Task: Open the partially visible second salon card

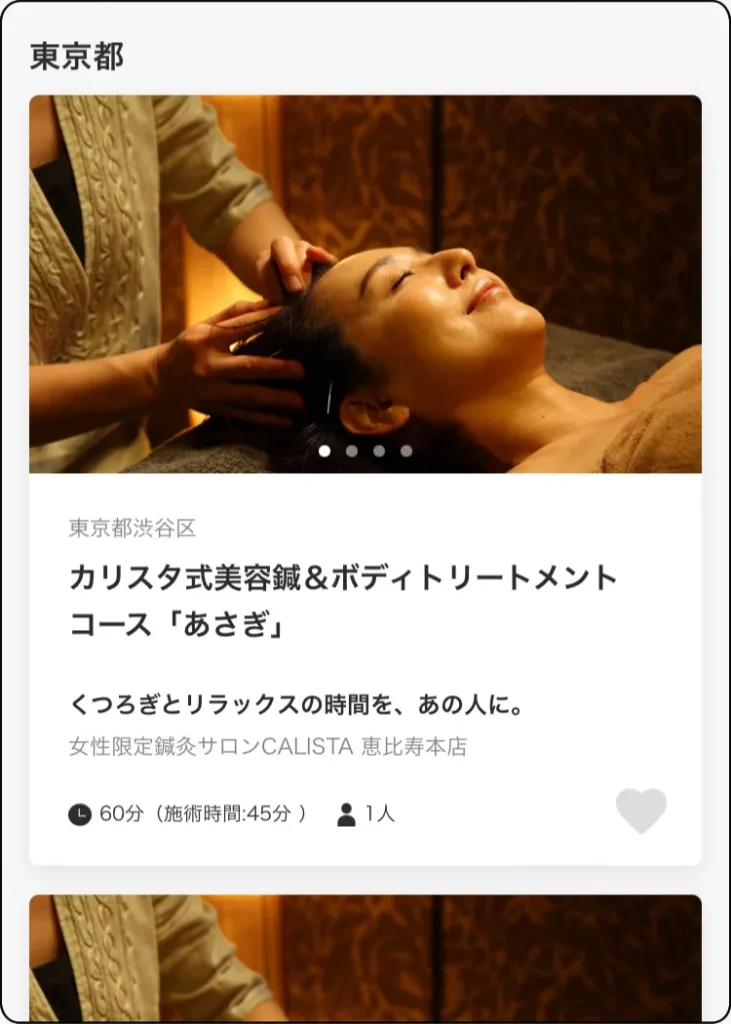Action: [x=365, y=958]
